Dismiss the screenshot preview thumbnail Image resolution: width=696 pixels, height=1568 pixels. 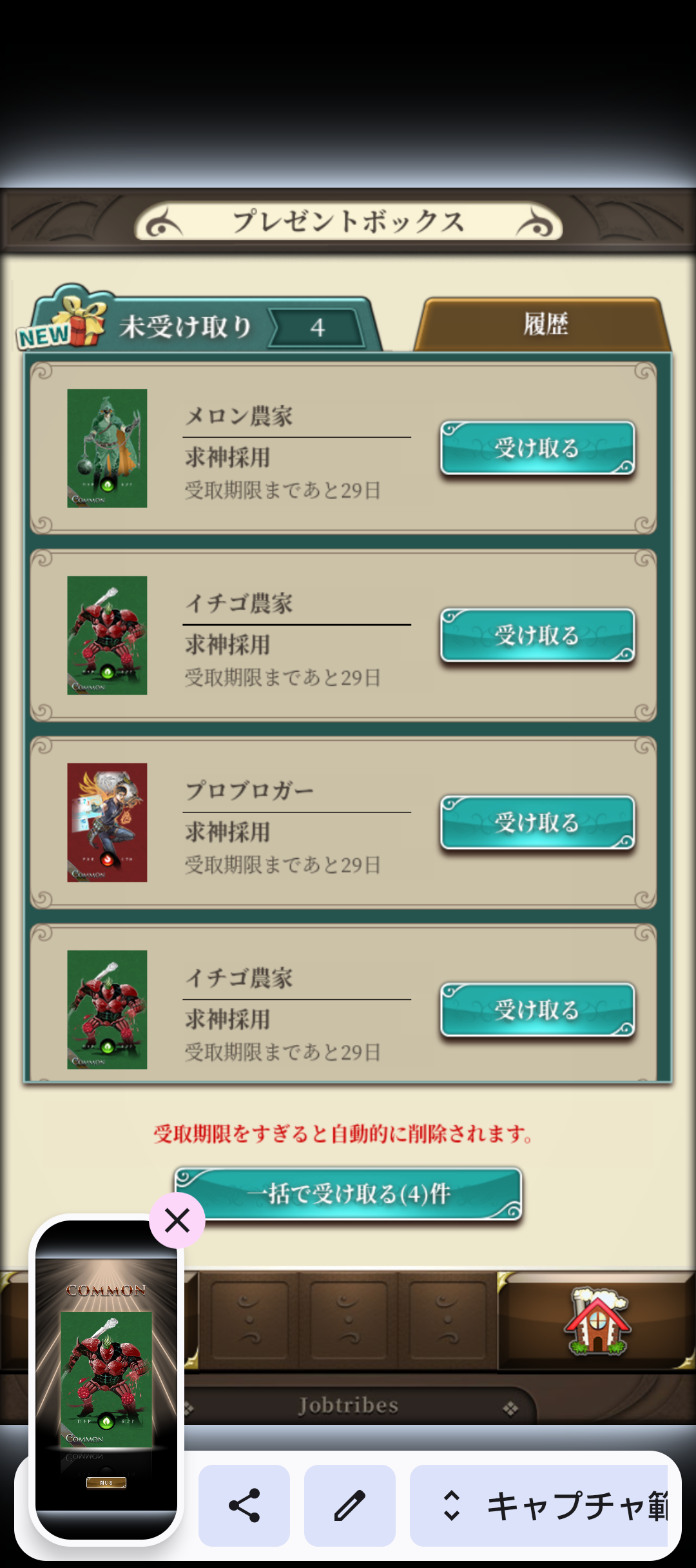click(x=177, y=1220)
